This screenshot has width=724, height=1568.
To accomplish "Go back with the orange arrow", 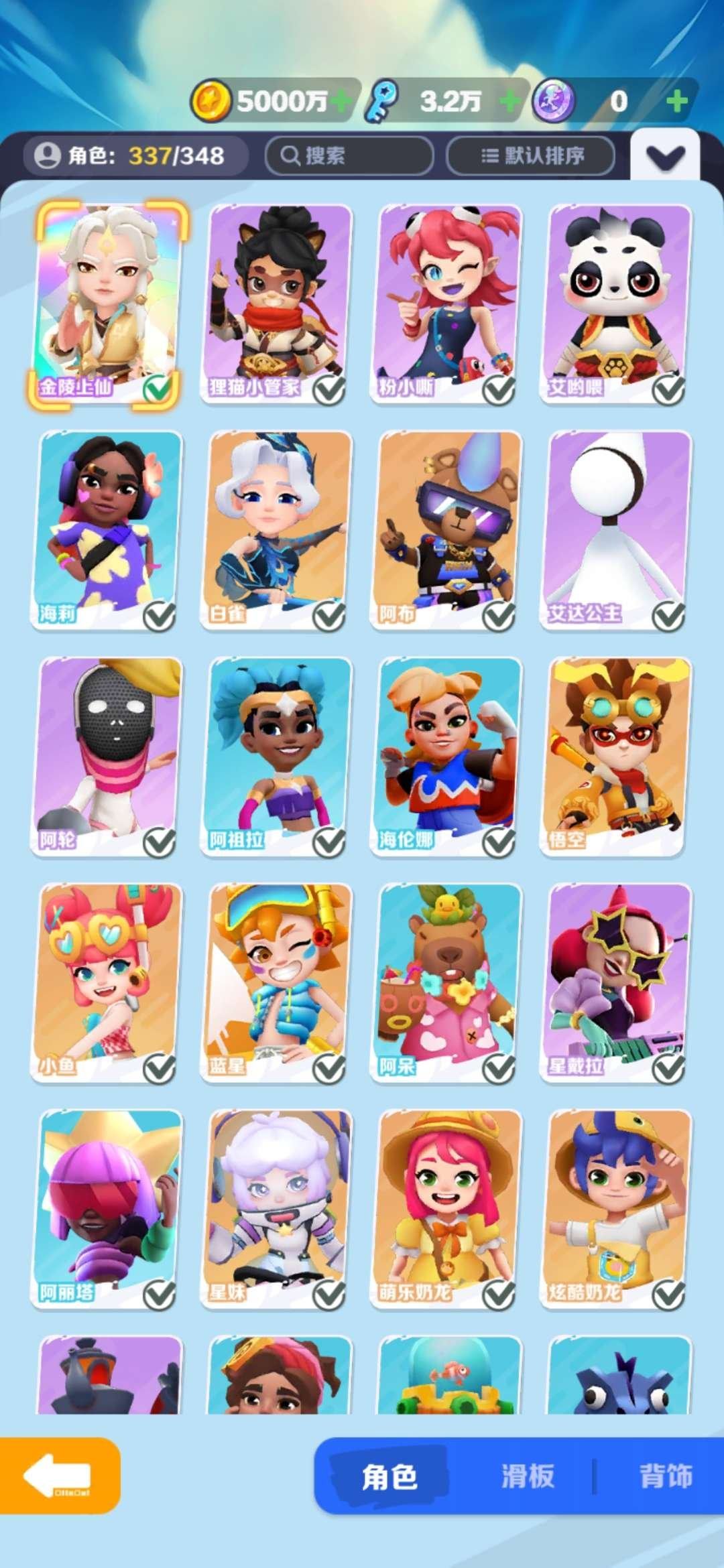I will pos(59,1476).
